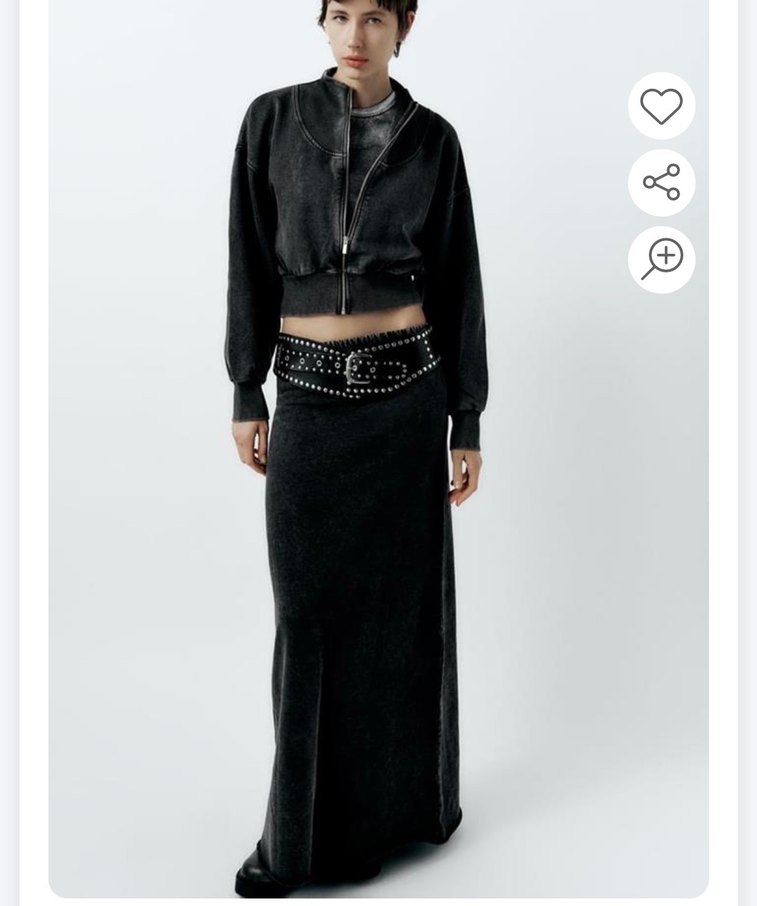Share this product
The image size is (757, 906).
pyautogui.click(x=661, y=182)
